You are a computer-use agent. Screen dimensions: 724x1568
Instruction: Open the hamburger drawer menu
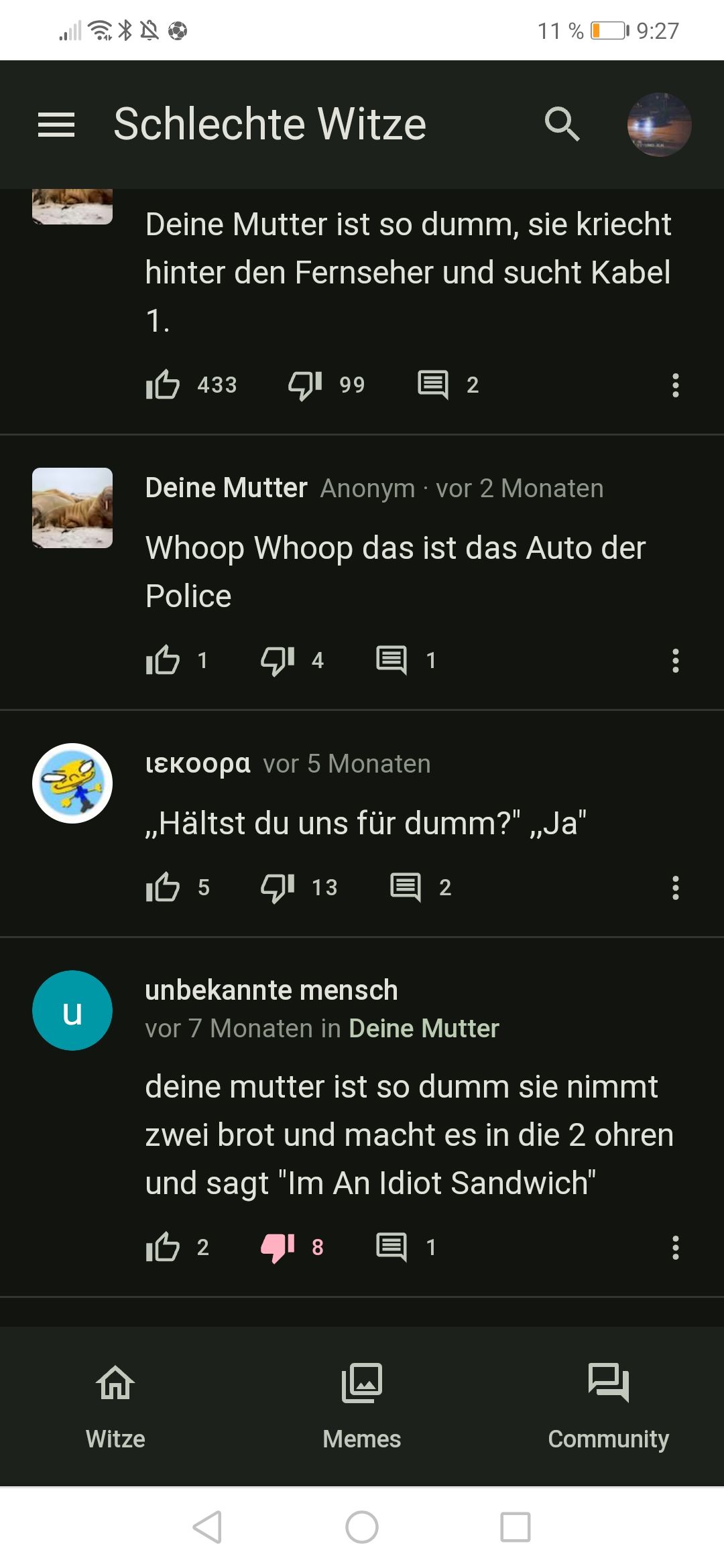tap(56, 125)
